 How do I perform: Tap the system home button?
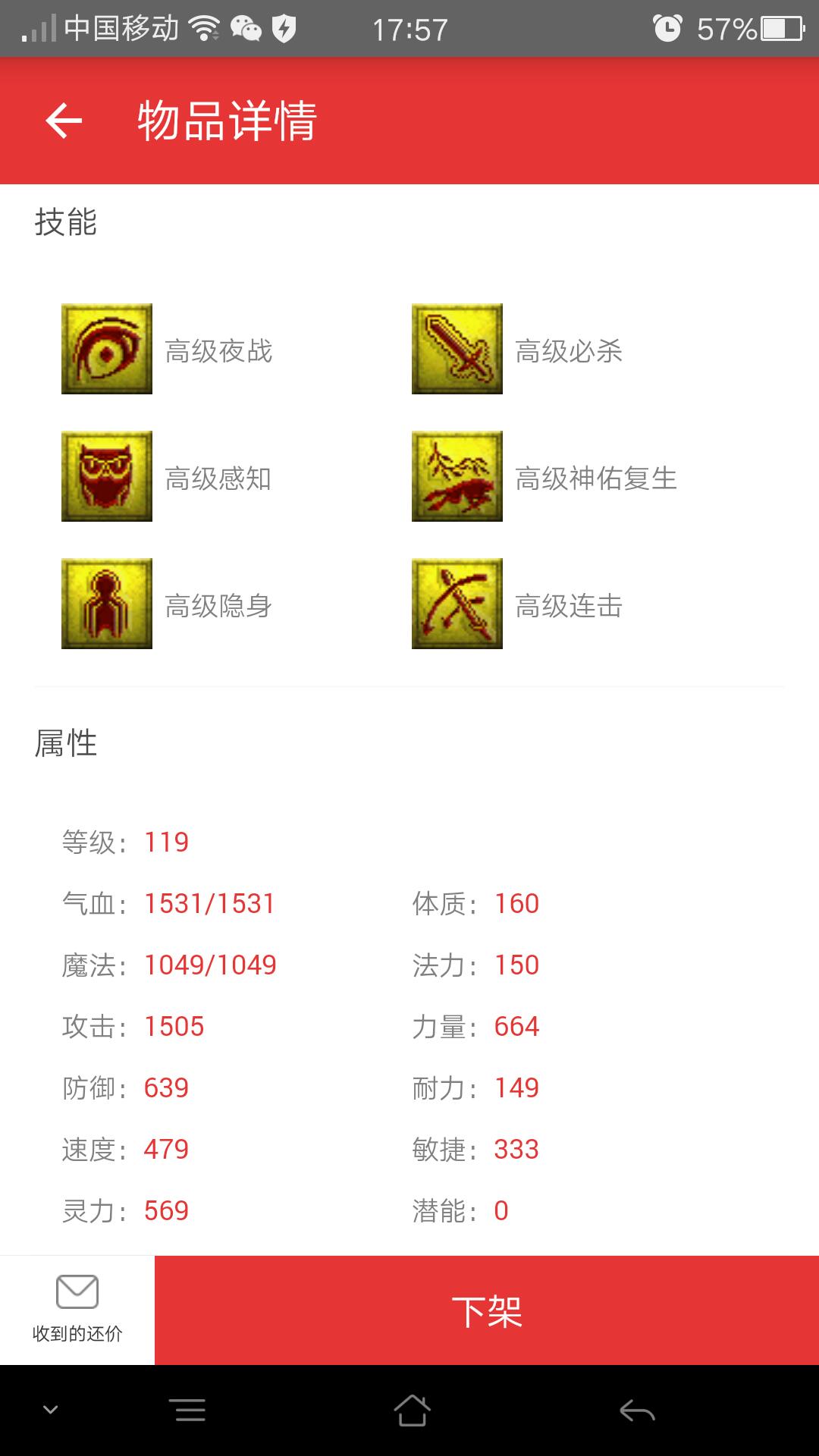412,1410
